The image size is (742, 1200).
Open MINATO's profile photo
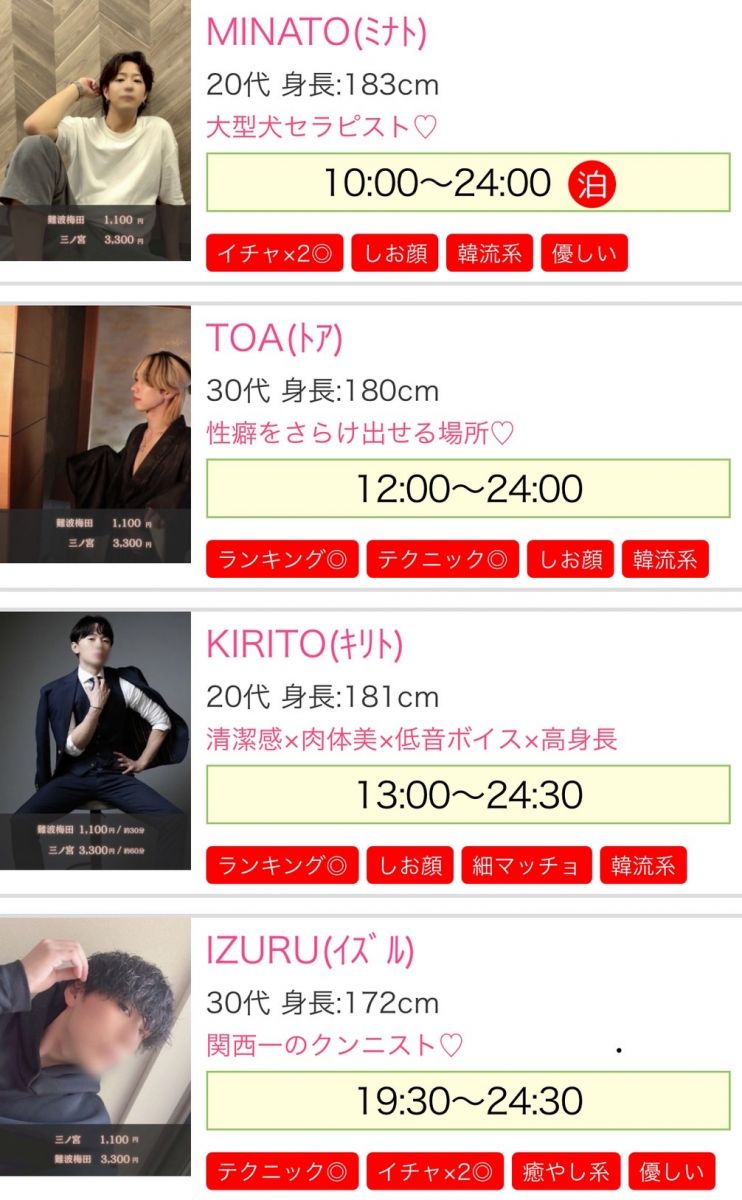tap(95, 130)
